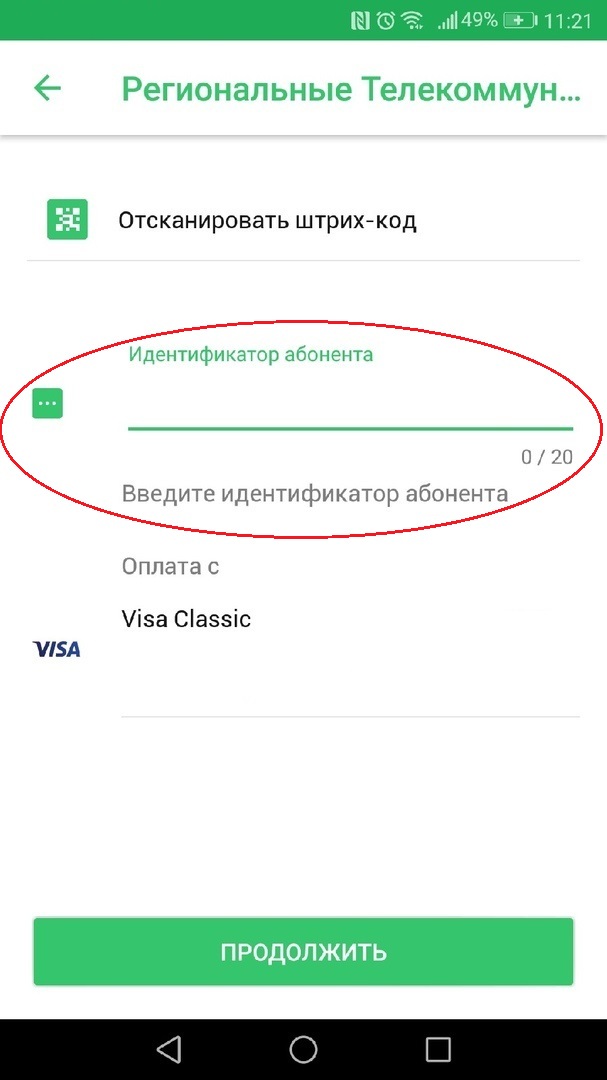Open the barcode scanner row
607x1080 pixels.
[266, 220]
